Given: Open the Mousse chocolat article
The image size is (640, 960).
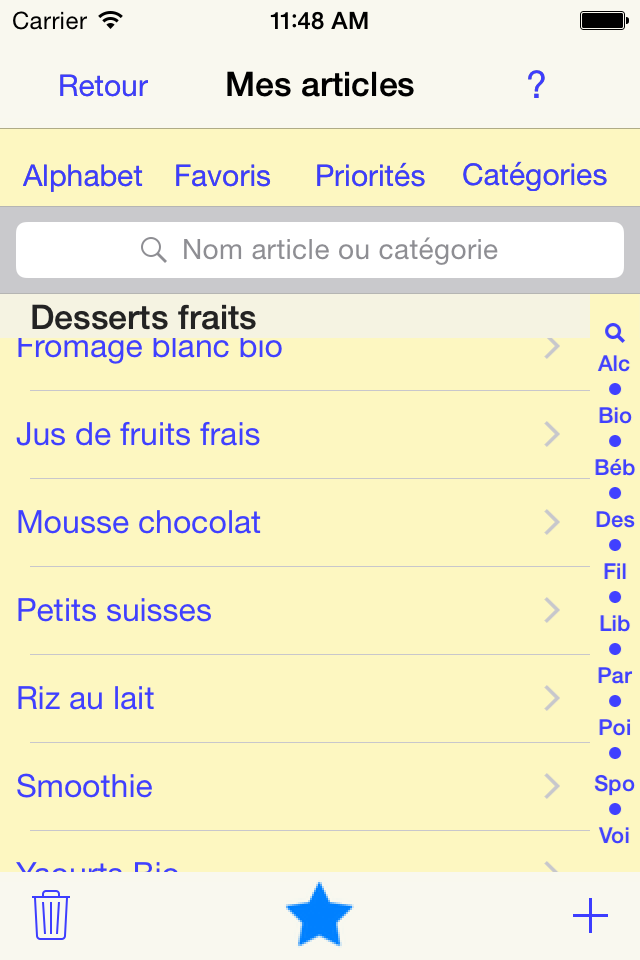Looking at the screenshot, I should coord(295,523).
